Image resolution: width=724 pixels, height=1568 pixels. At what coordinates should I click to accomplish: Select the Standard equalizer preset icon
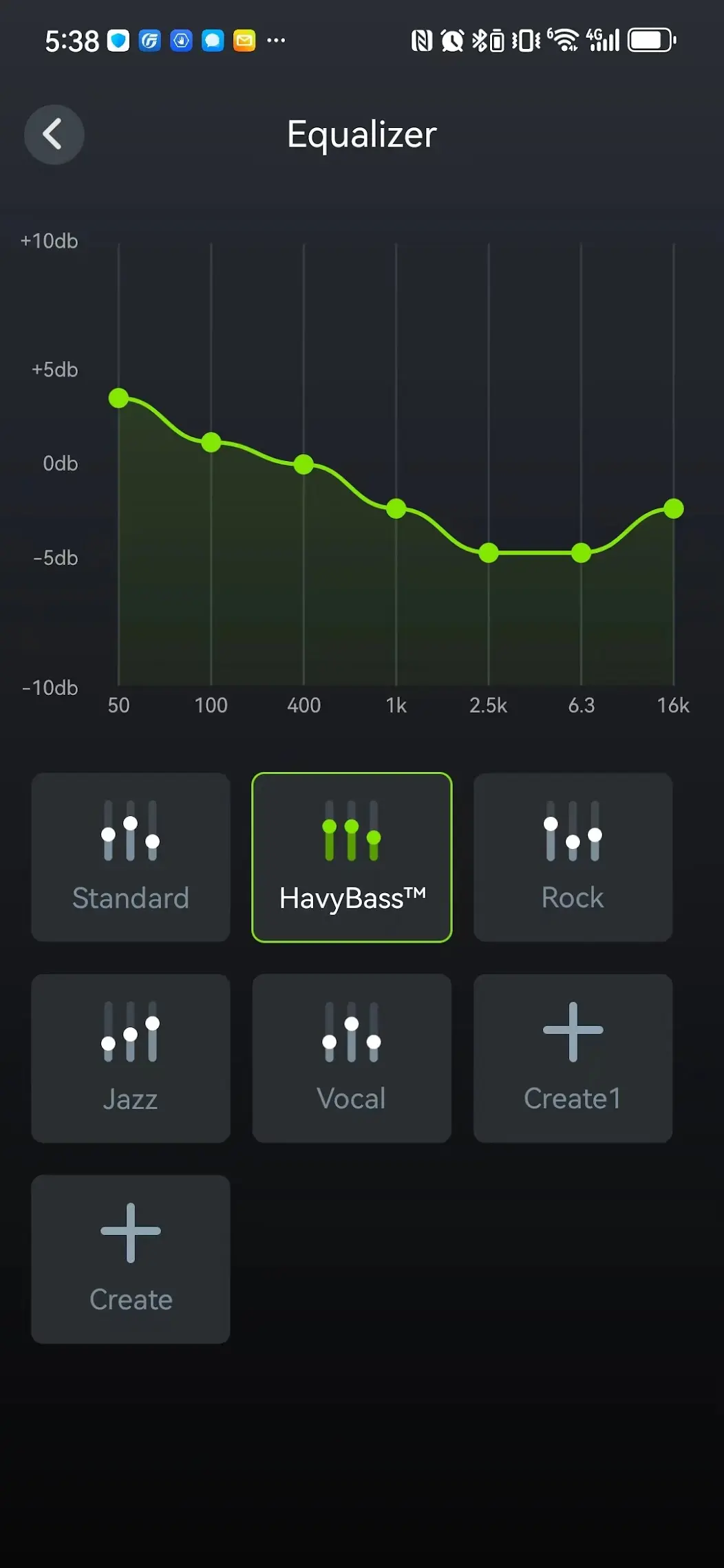[x=130, y=833]
